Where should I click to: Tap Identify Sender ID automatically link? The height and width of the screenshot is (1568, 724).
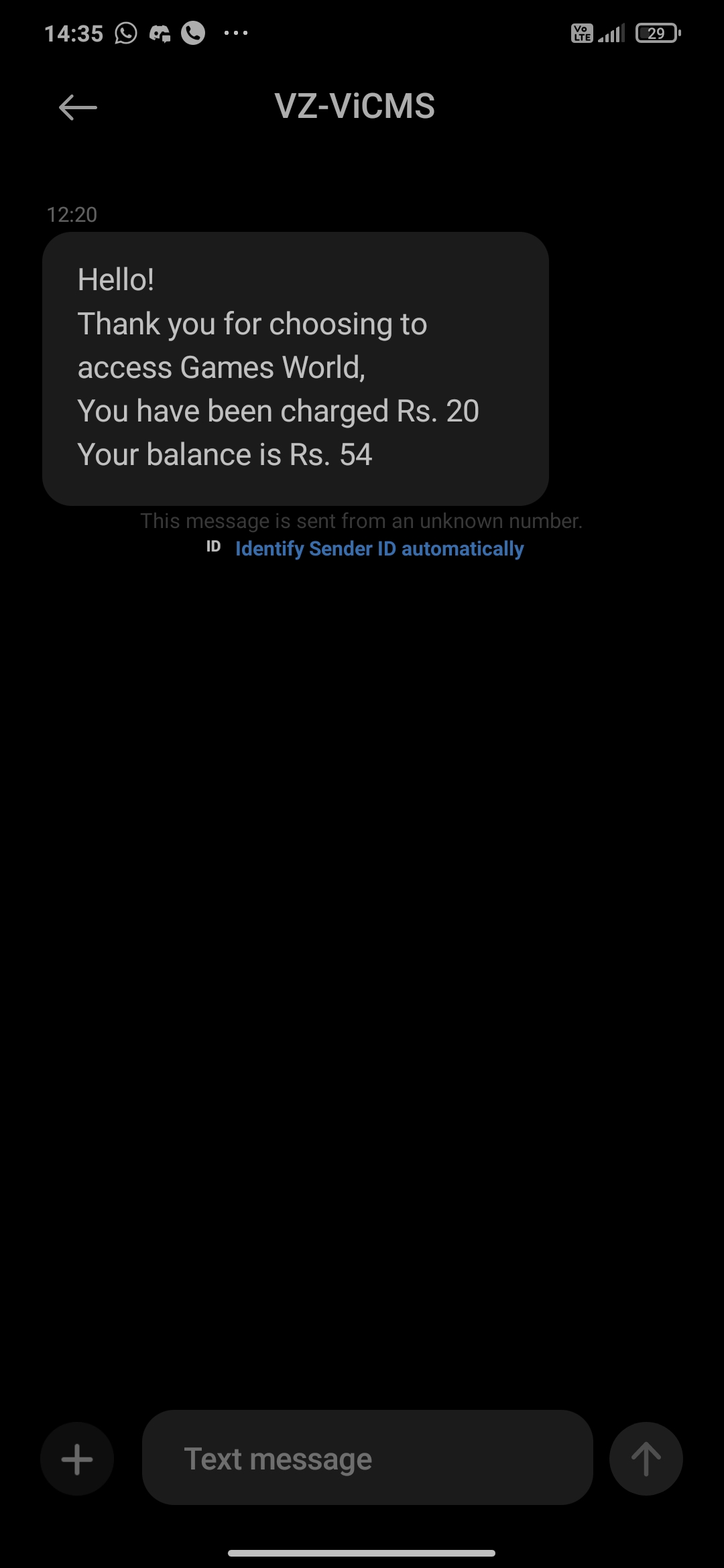tap(379, 549)
